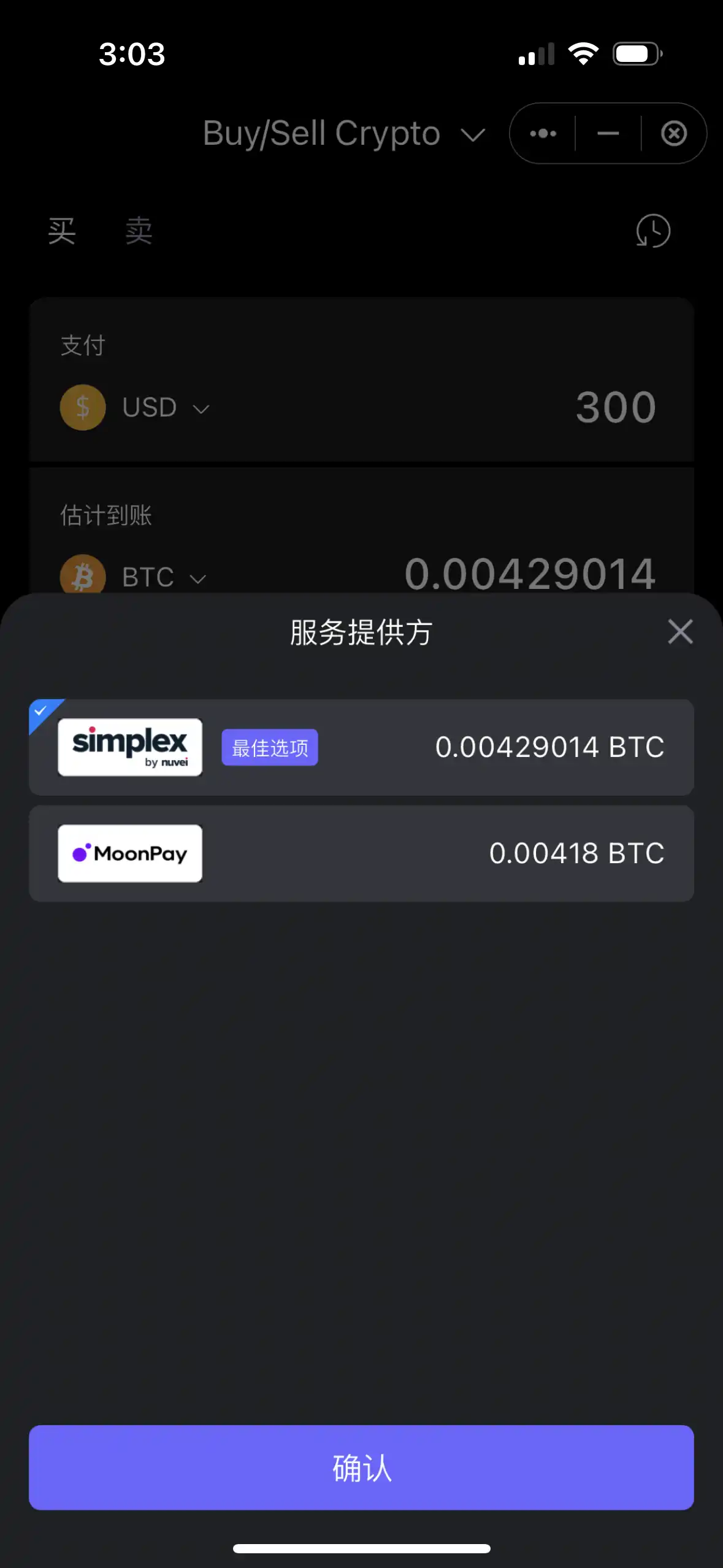Edit the 300 payment amount
The width and height of the screenshot is (723, 1568).
point(615,407)
